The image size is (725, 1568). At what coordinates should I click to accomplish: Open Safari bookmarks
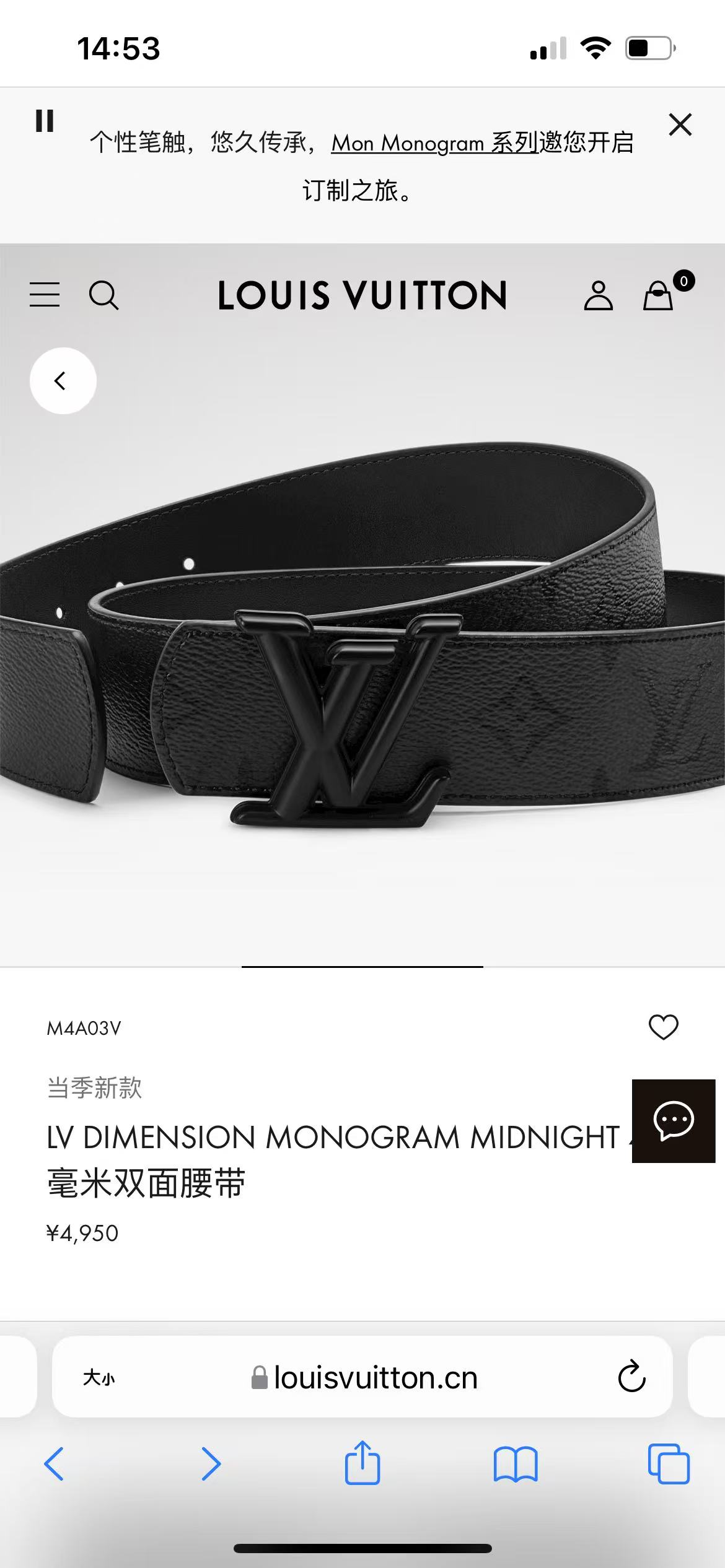coord(516,1464)
